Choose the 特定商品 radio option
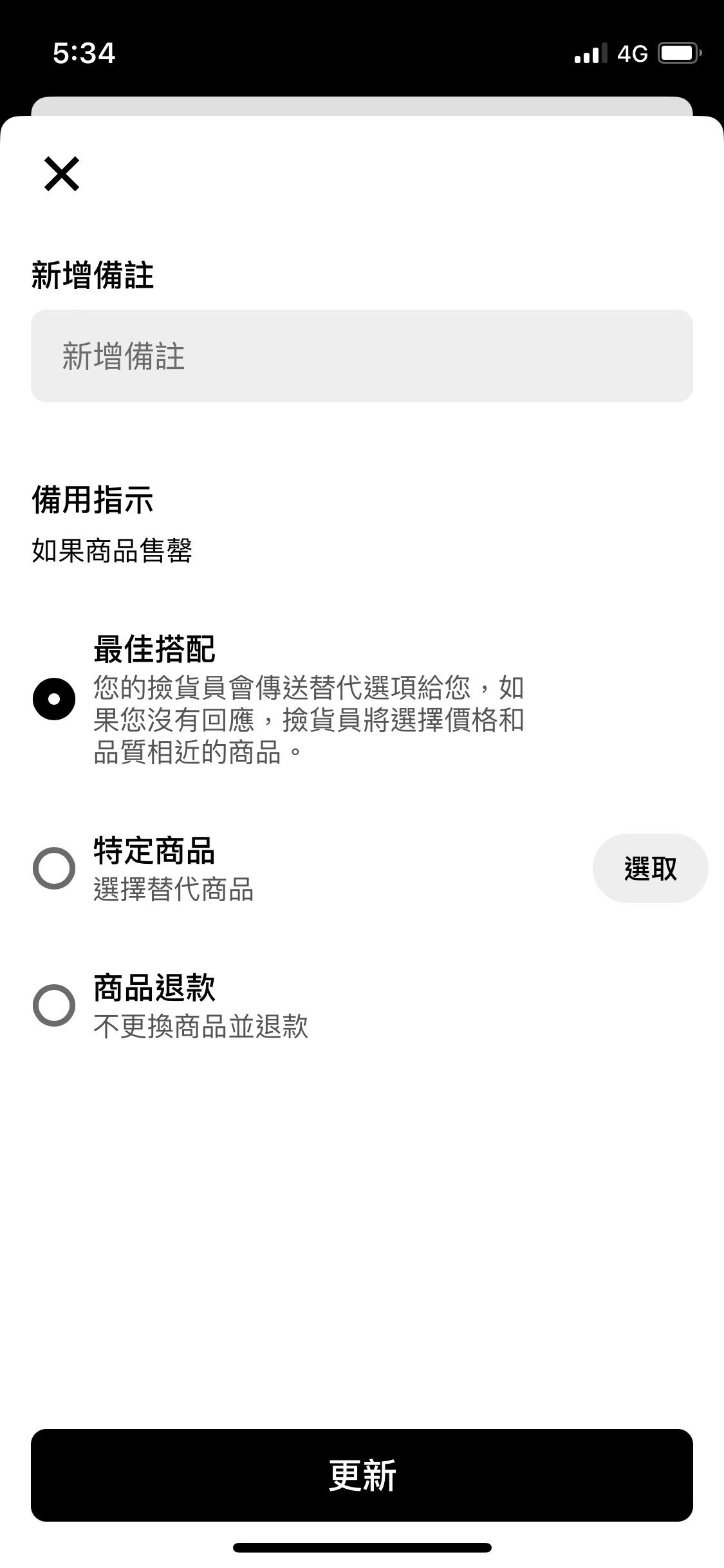Viewport: 724px width, 1568px height. pos(54,868)
